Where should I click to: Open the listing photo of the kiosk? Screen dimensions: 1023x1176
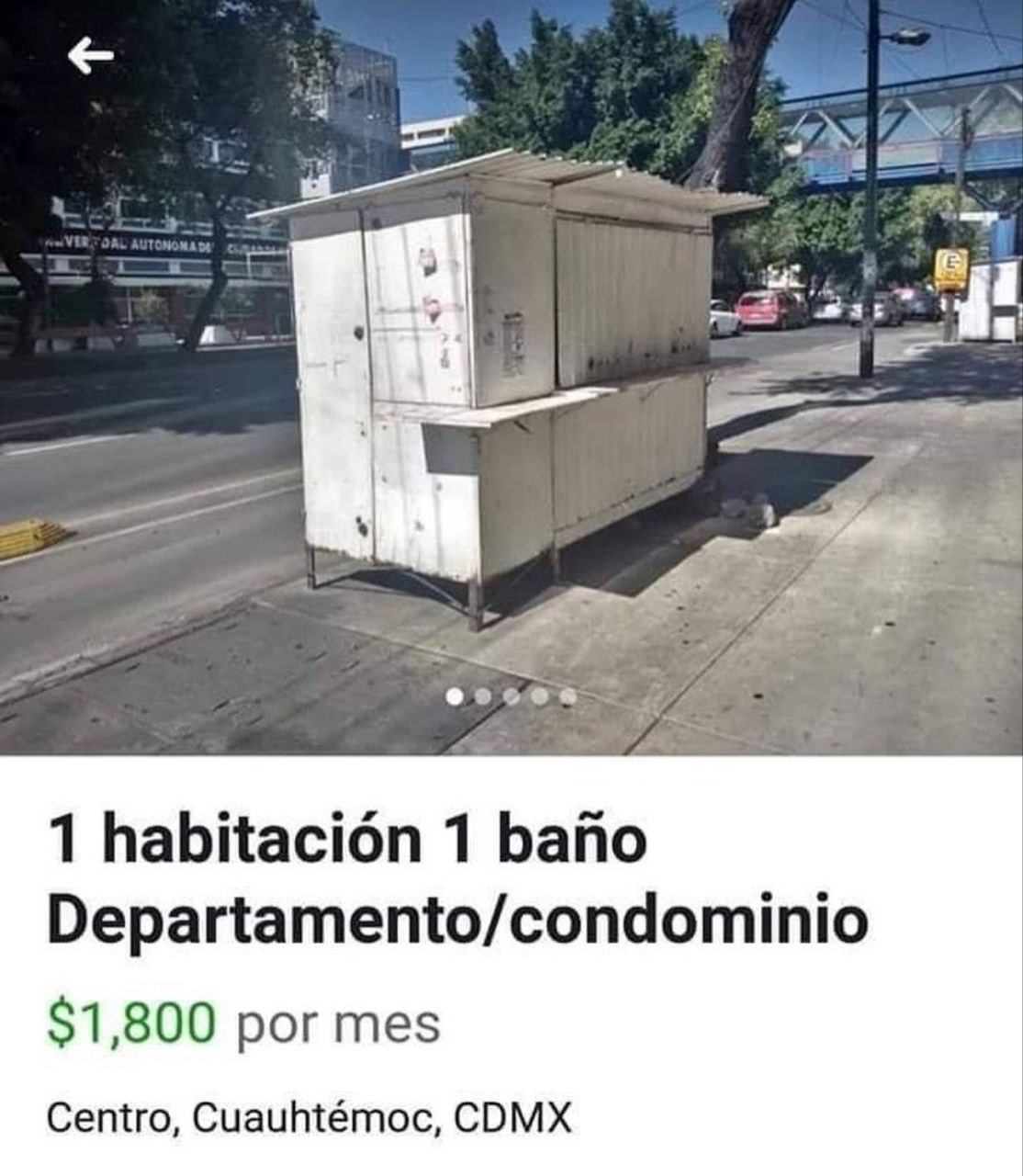[511, 377]
